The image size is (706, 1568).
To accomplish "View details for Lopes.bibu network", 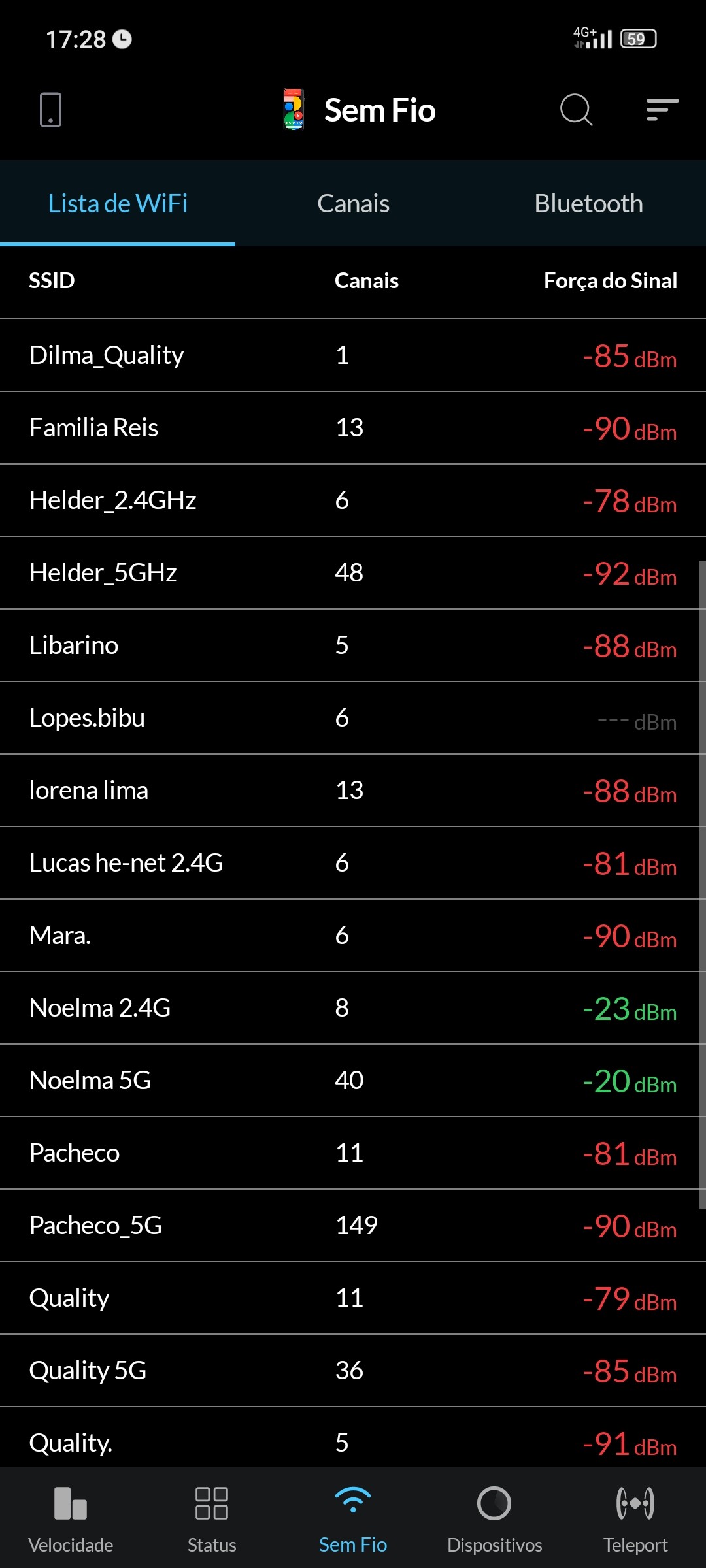I will tap(353, 718).
